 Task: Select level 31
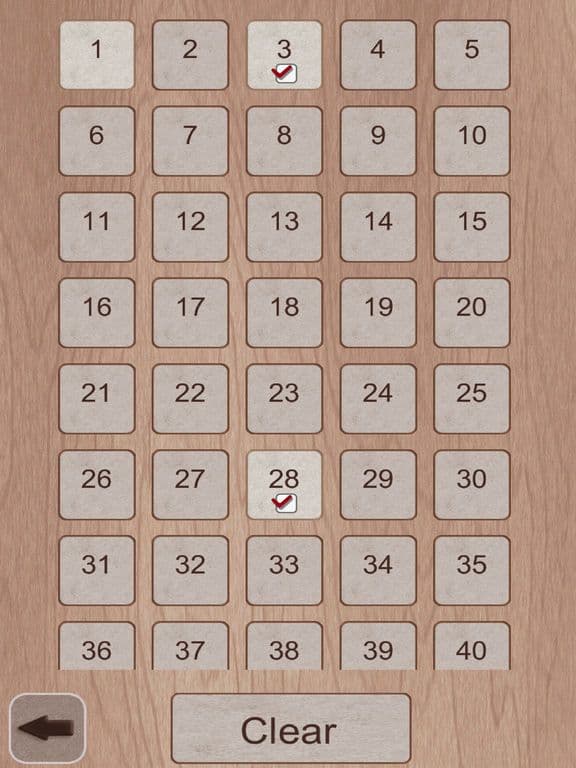tap(97, 571)
